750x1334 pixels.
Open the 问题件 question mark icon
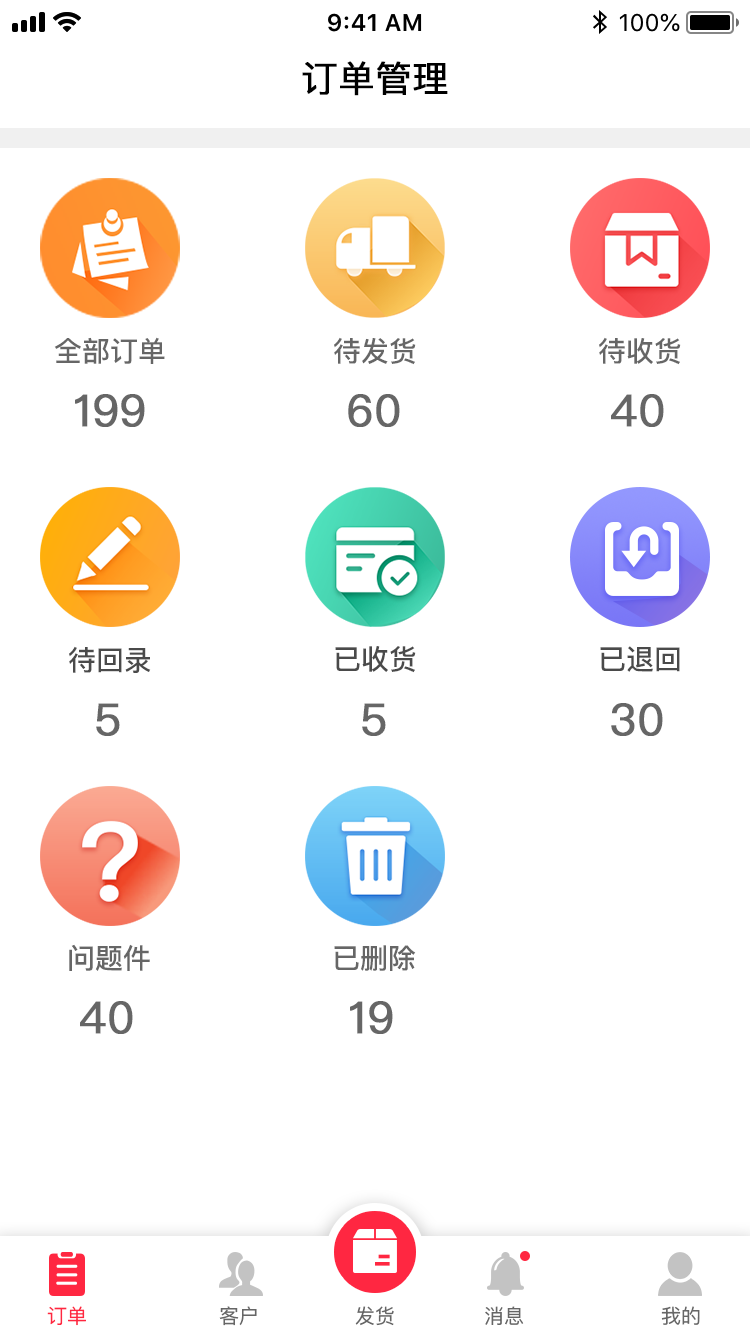110,856
